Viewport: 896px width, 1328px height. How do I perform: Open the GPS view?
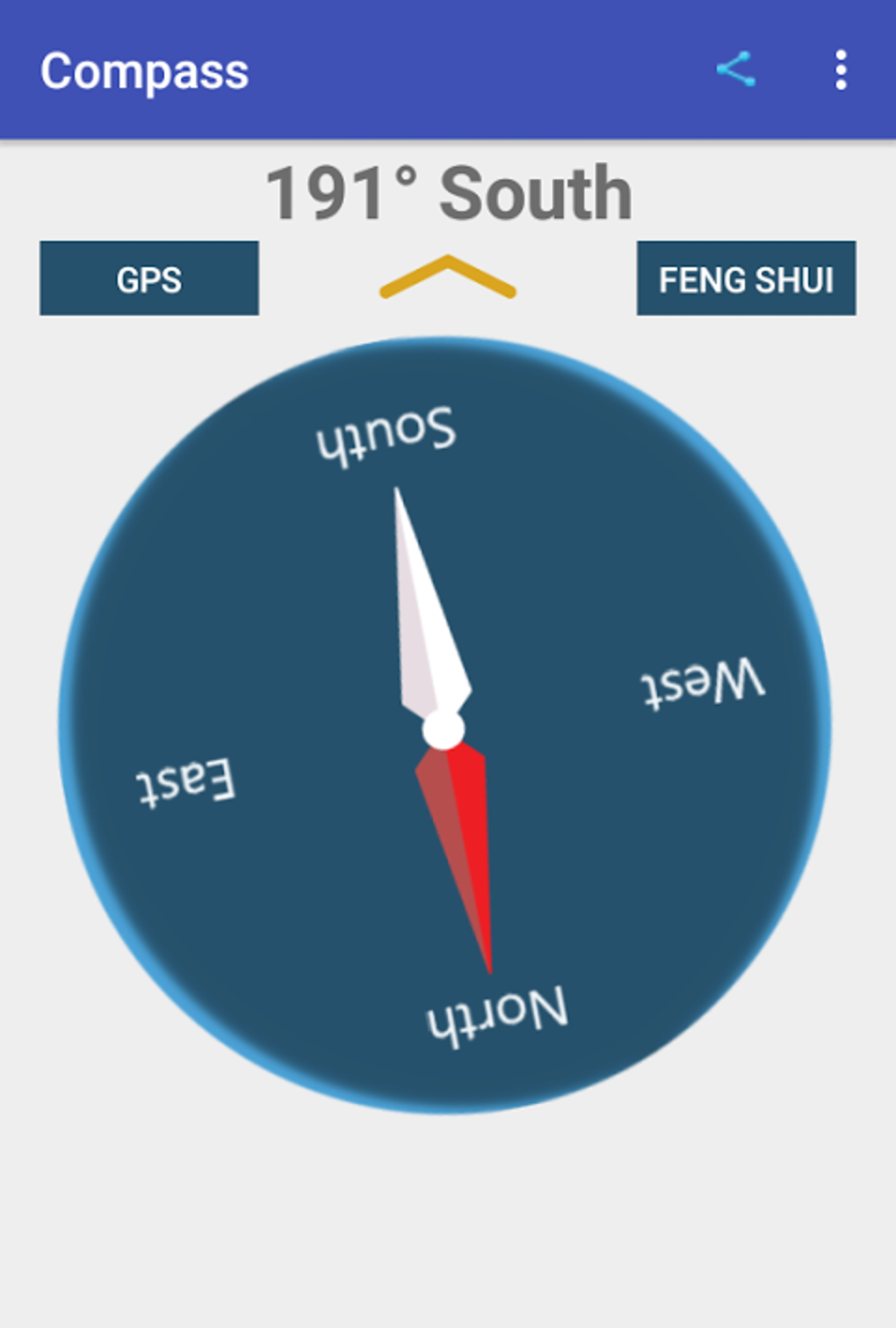tap(148, 279)
